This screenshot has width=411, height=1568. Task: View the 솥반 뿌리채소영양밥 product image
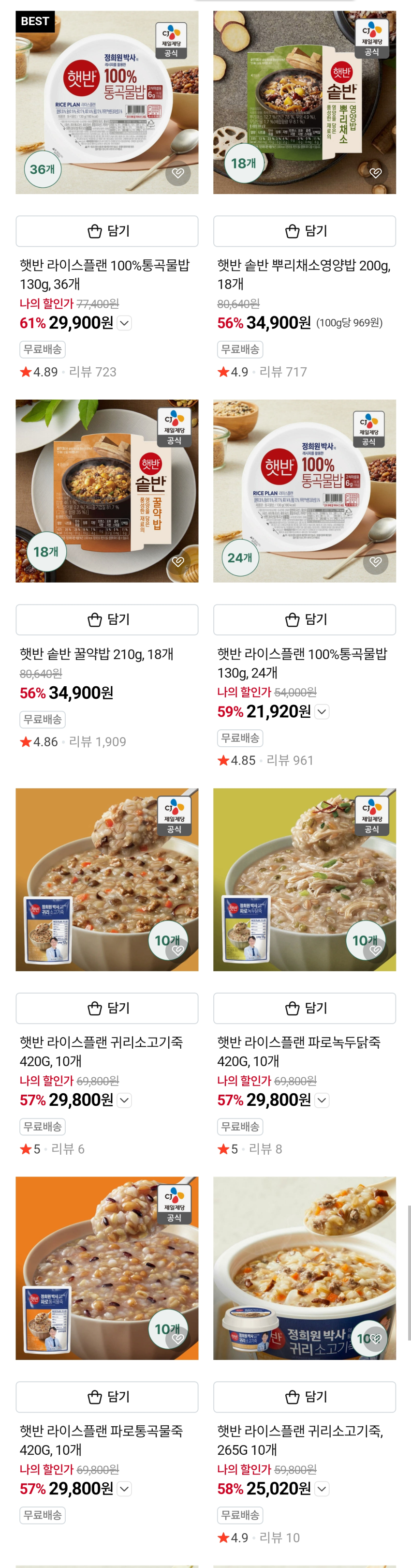pyautogui.click(x=305, y=102)
